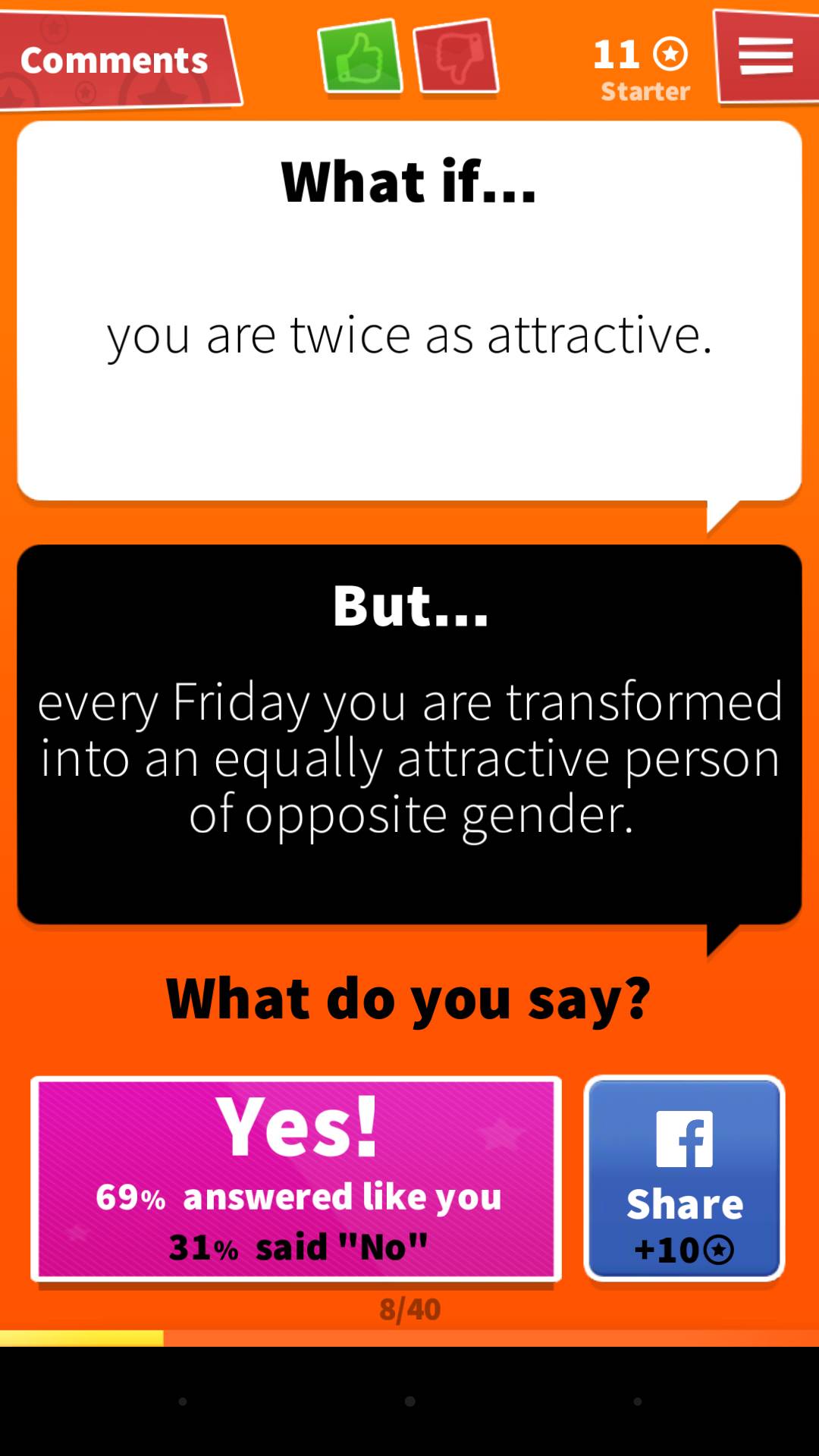Open the hamburger menu
This screenshot has width=819, height=1456.
point(766,57)
